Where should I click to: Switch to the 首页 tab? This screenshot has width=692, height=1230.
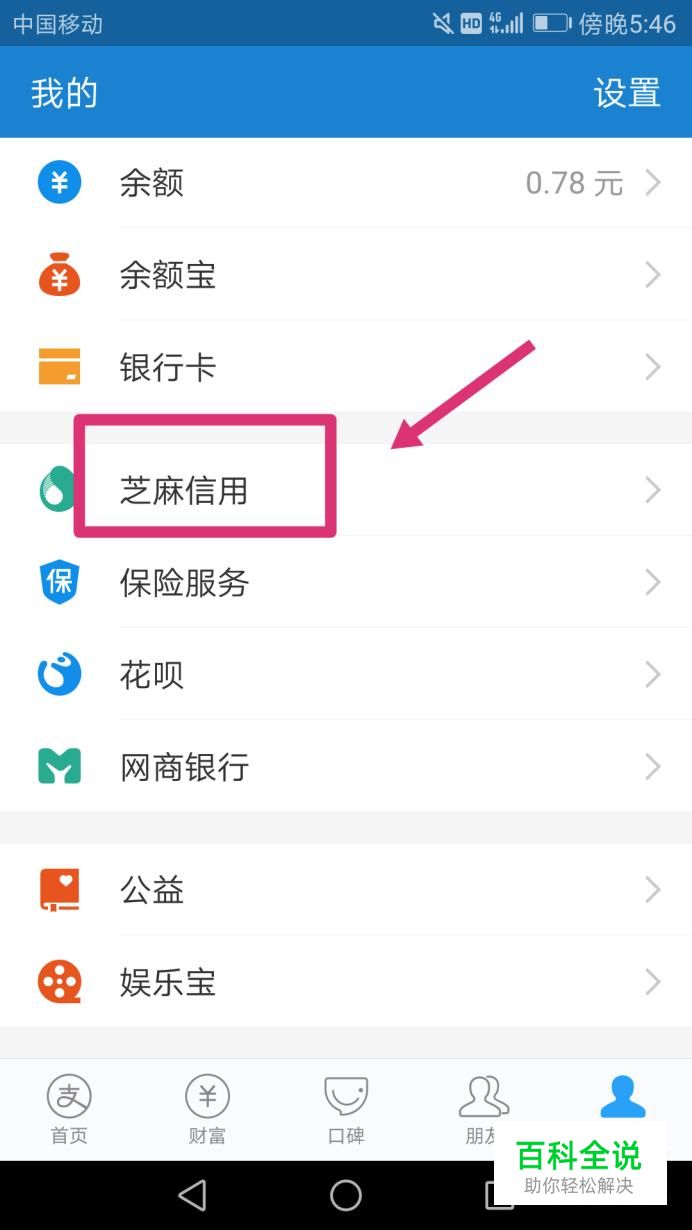pos(69,1109)
